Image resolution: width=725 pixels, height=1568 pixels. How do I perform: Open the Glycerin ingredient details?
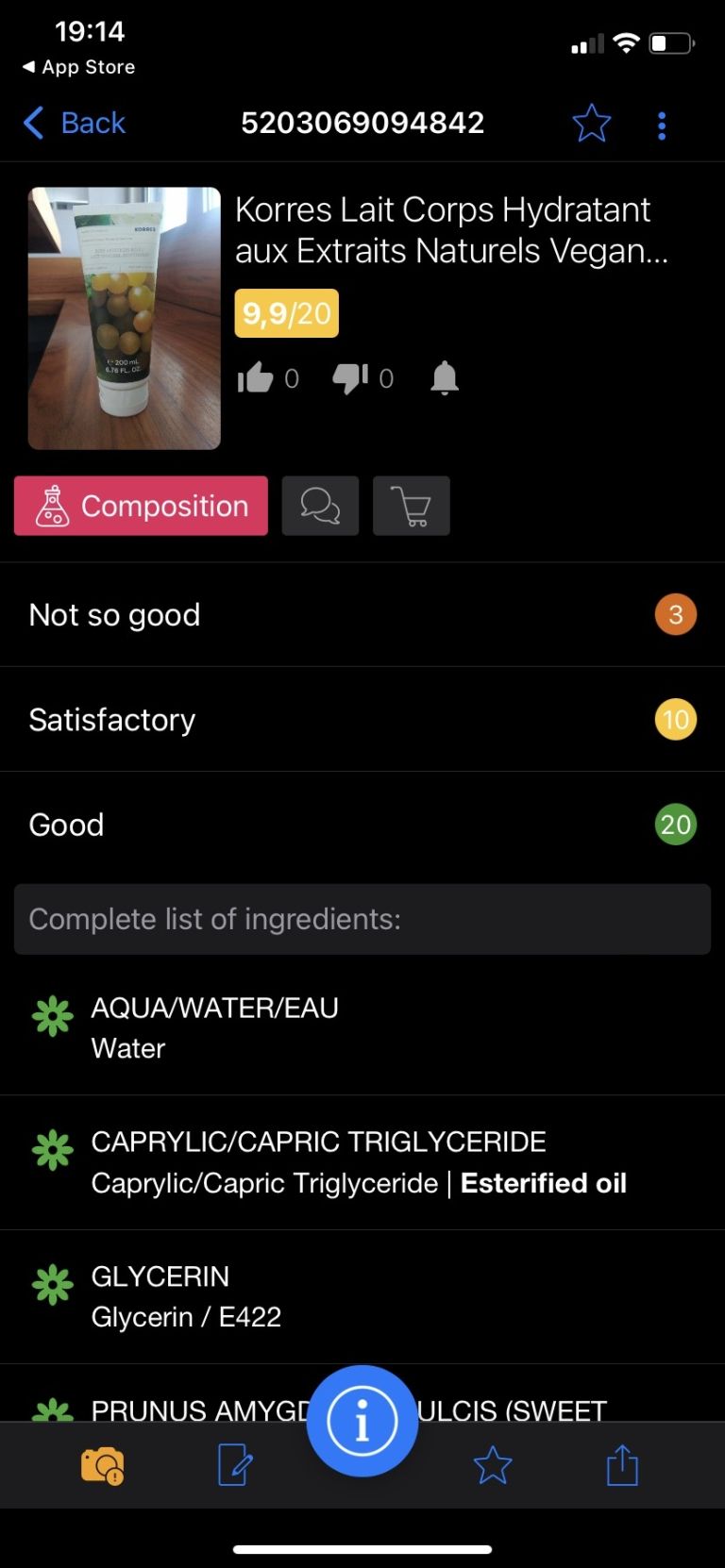[x=362, y=1296]
